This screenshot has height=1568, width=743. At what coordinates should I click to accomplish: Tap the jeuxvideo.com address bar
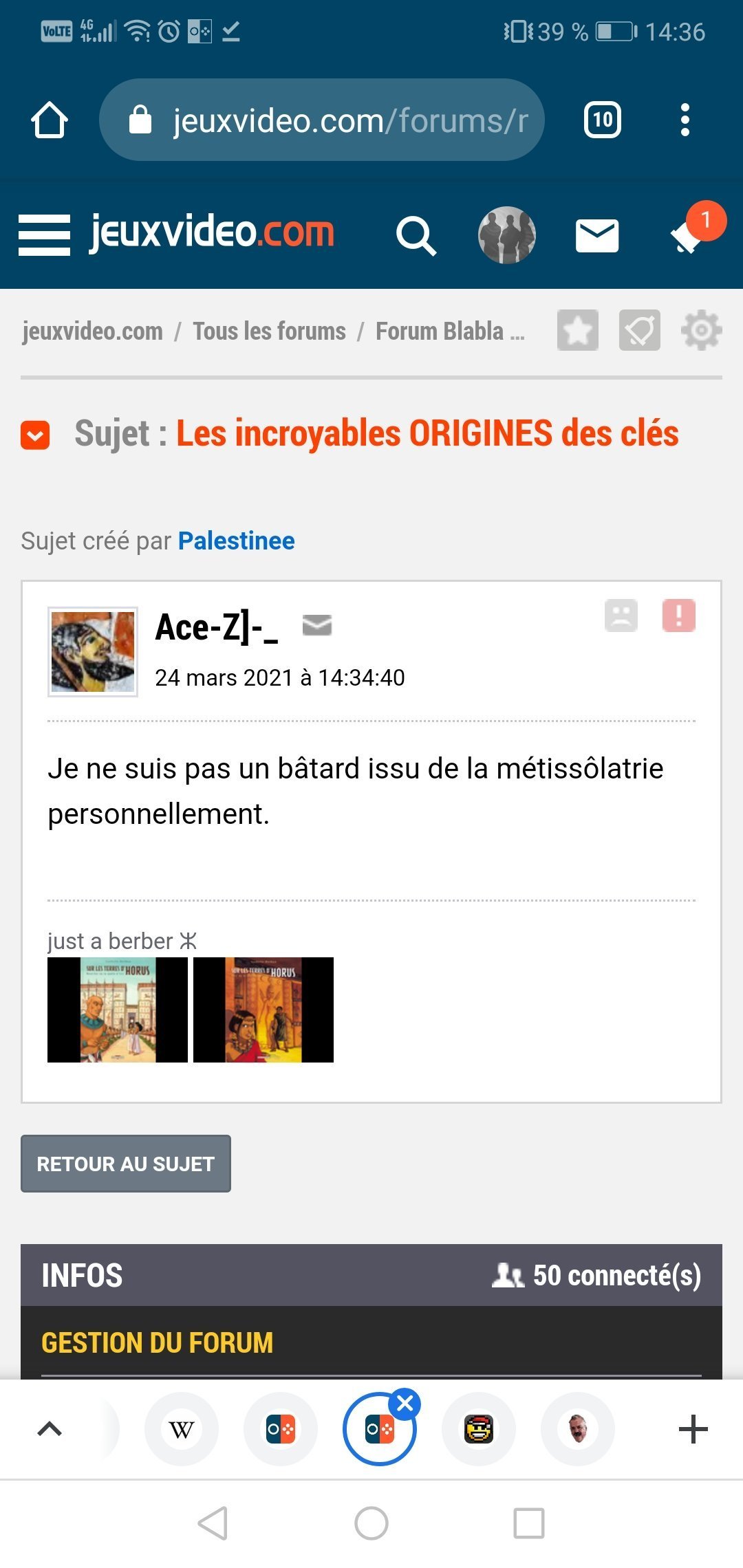[x=322, y=120]
